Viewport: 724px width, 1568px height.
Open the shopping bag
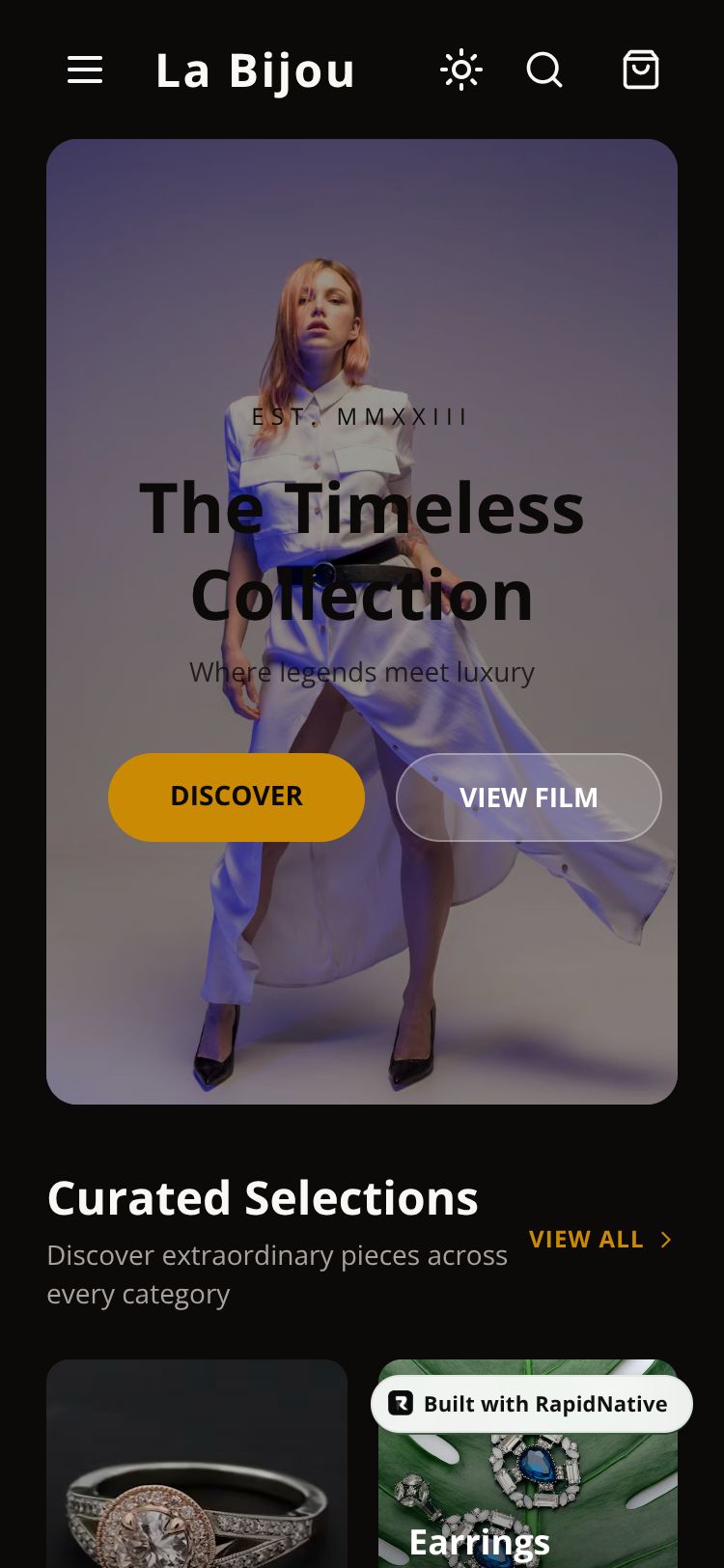641,70
